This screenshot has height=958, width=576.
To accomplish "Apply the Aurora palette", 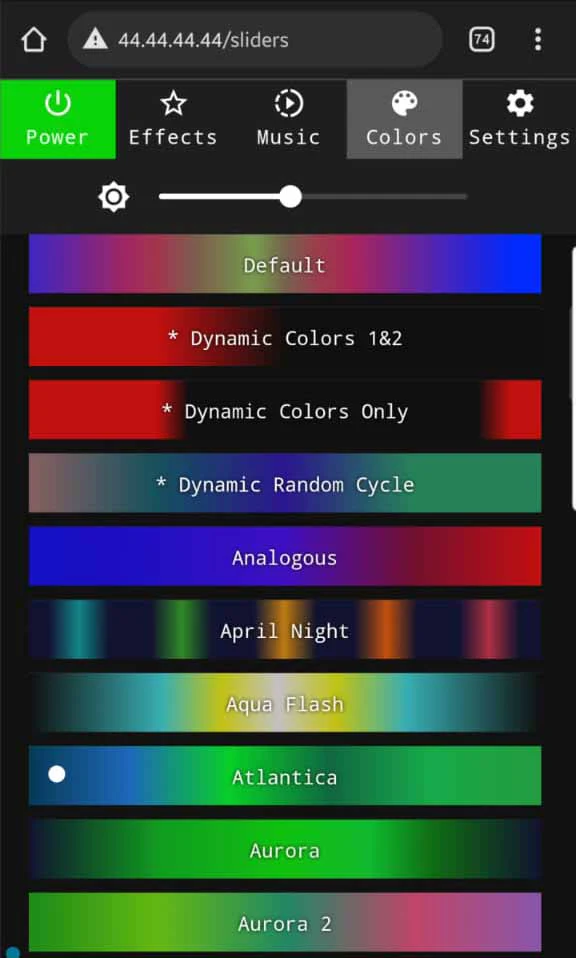I will [x=285, y=849].
